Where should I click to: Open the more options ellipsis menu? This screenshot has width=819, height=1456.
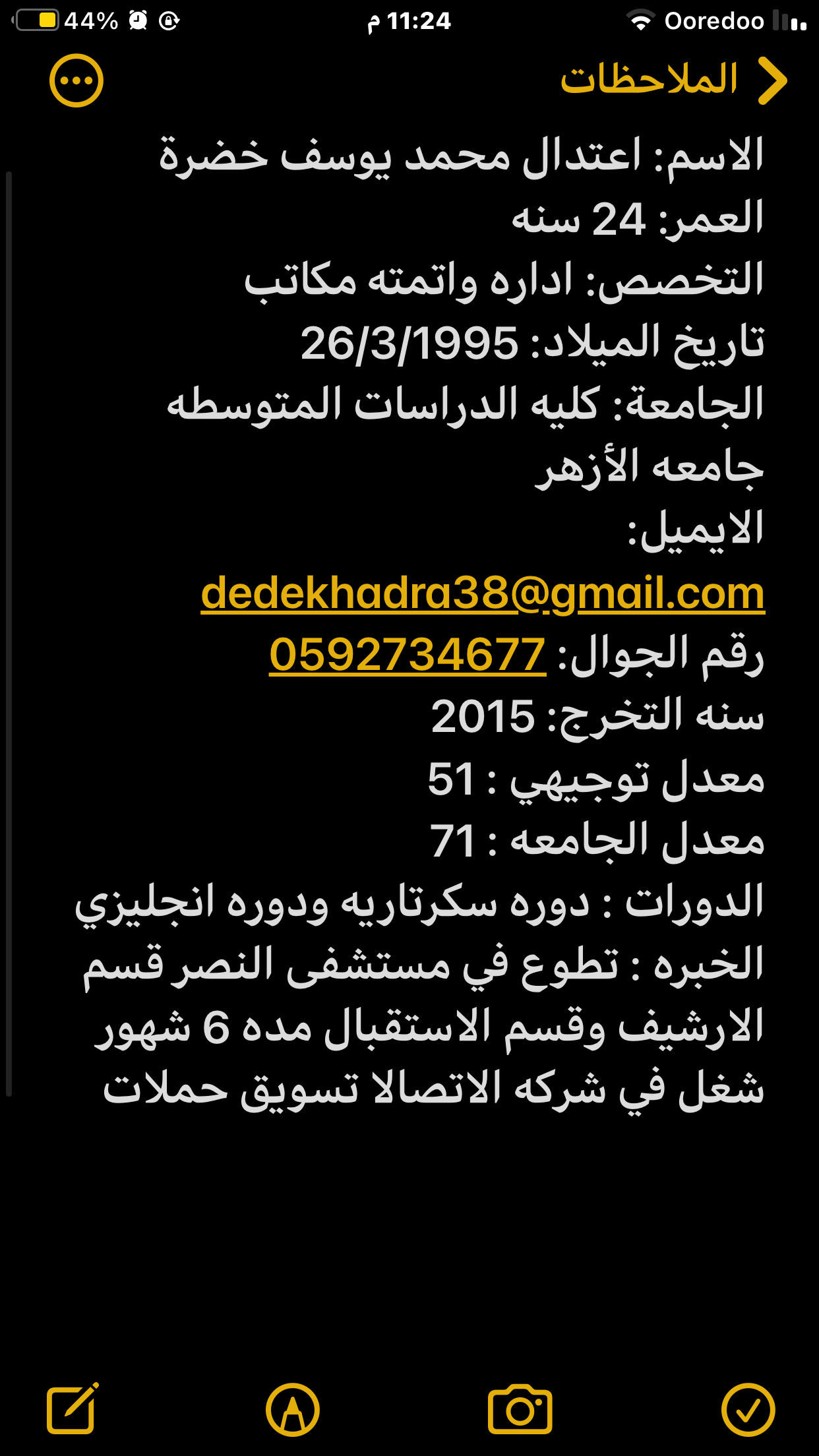tap(76, 80)
